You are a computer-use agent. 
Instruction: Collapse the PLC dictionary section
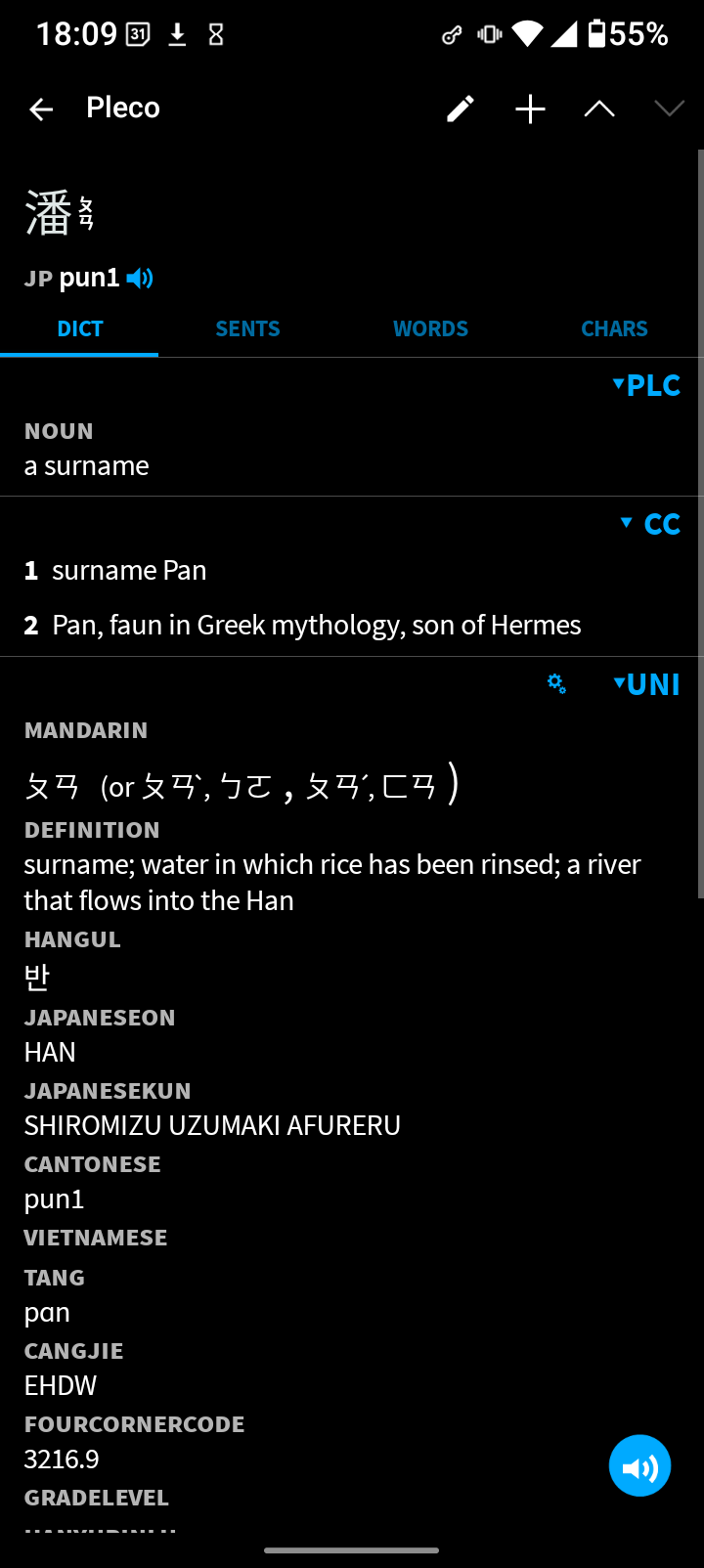[646, 385]
